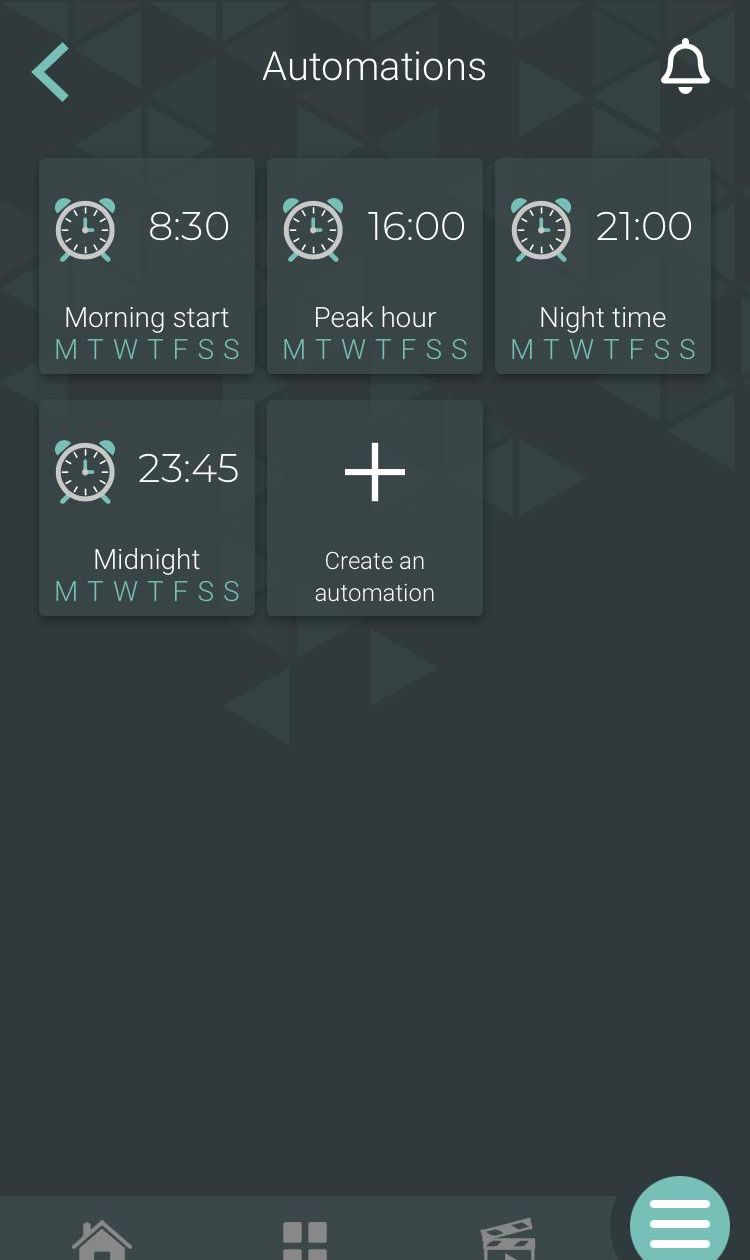Go back using the top-left arrow
This screenshot has height=1260, width=750.
(x=50, y=72)
